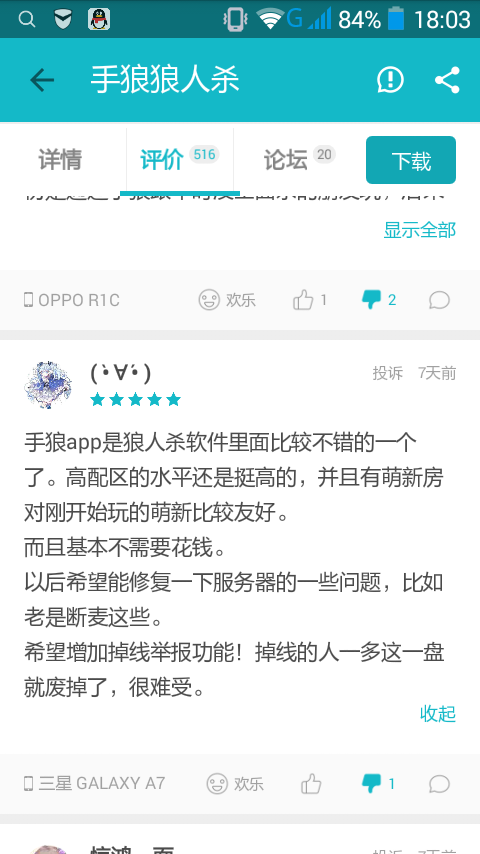Like the OPPO R1C review

click(x=309, y=300)
